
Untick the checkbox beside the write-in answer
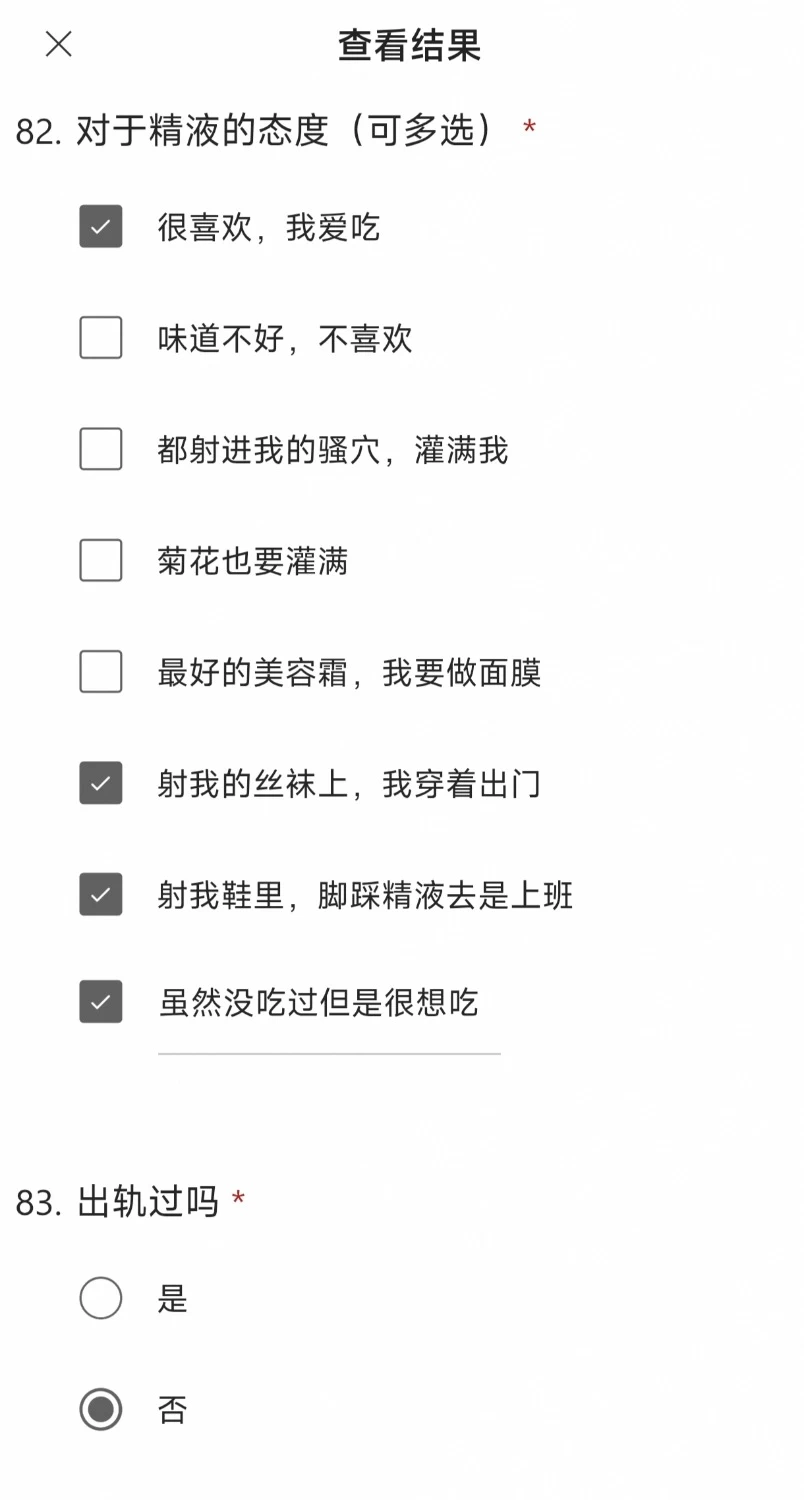[x=101, y=1001]
